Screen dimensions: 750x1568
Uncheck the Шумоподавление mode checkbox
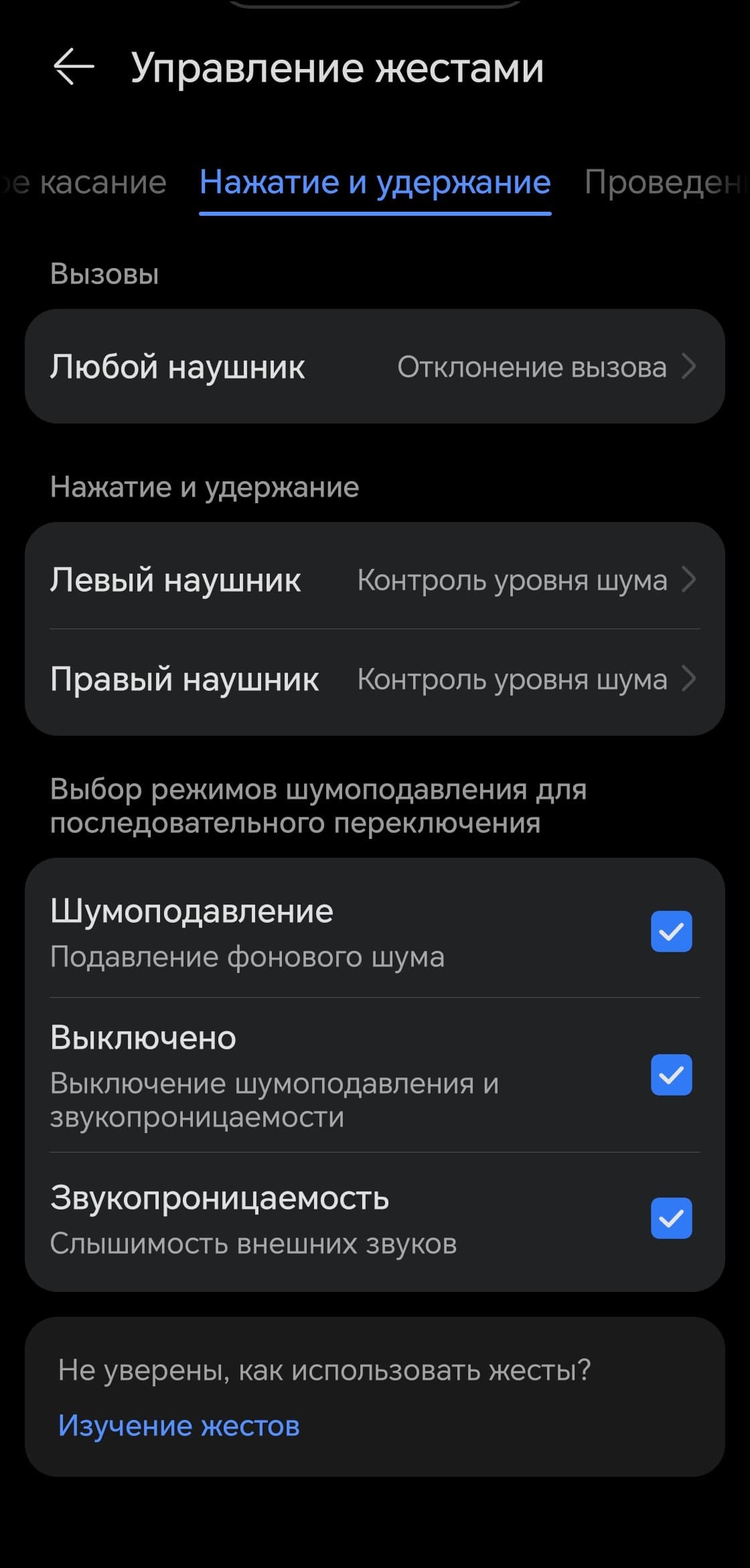click(x=671, y=931)
